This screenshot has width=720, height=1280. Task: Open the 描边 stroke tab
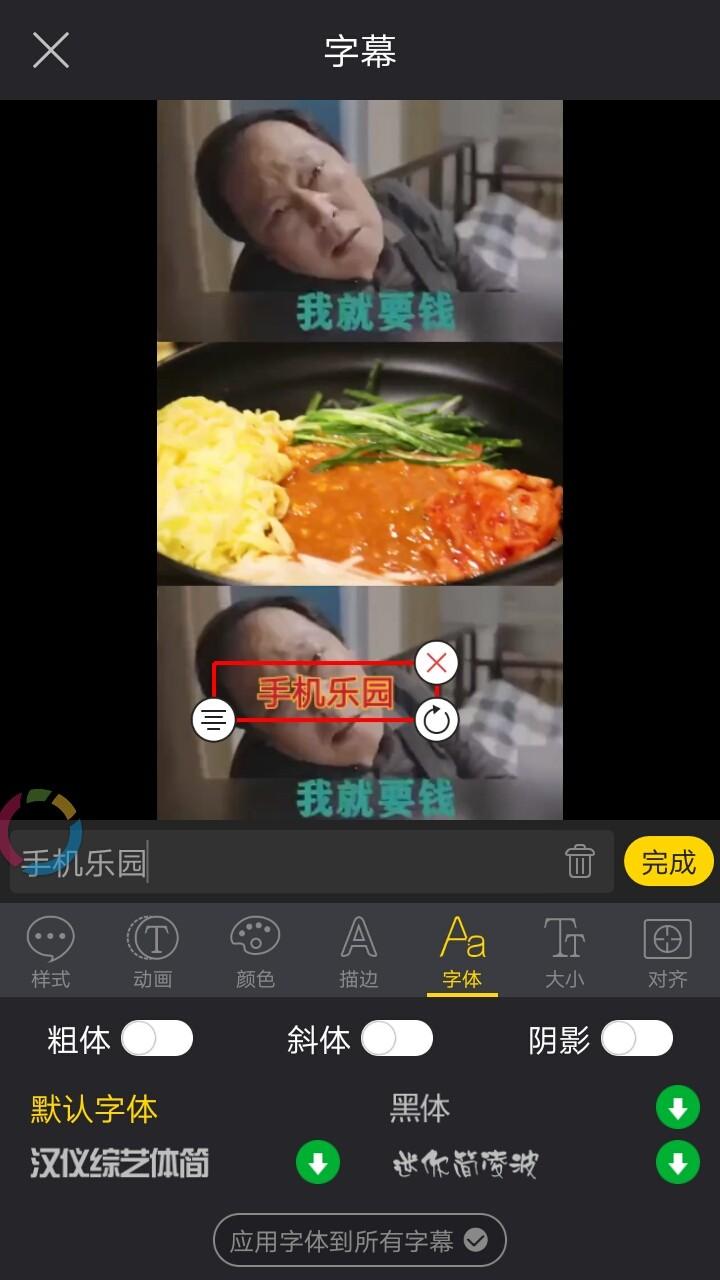(359, 952)
